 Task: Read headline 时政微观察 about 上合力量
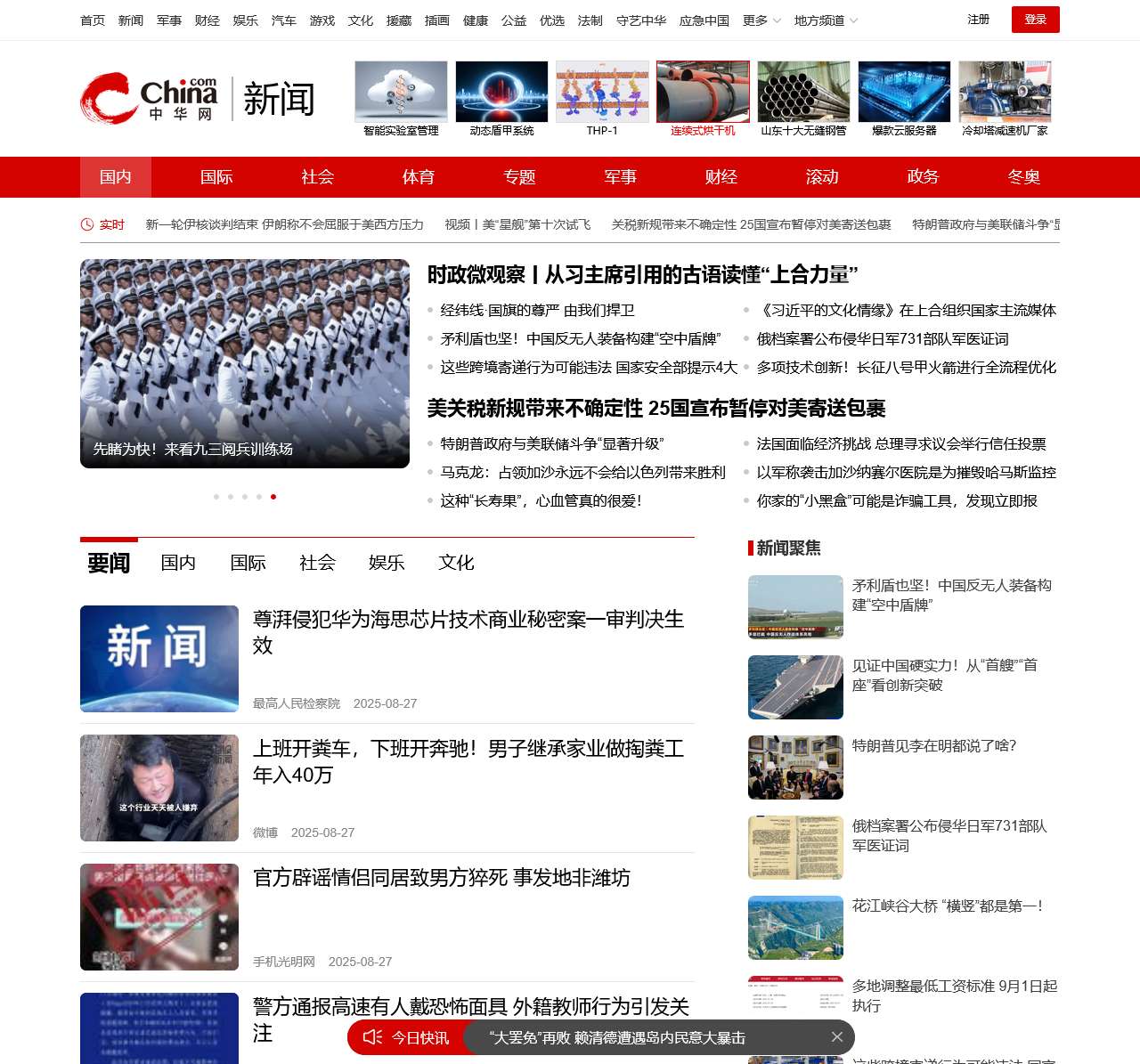tap(642, 275)
